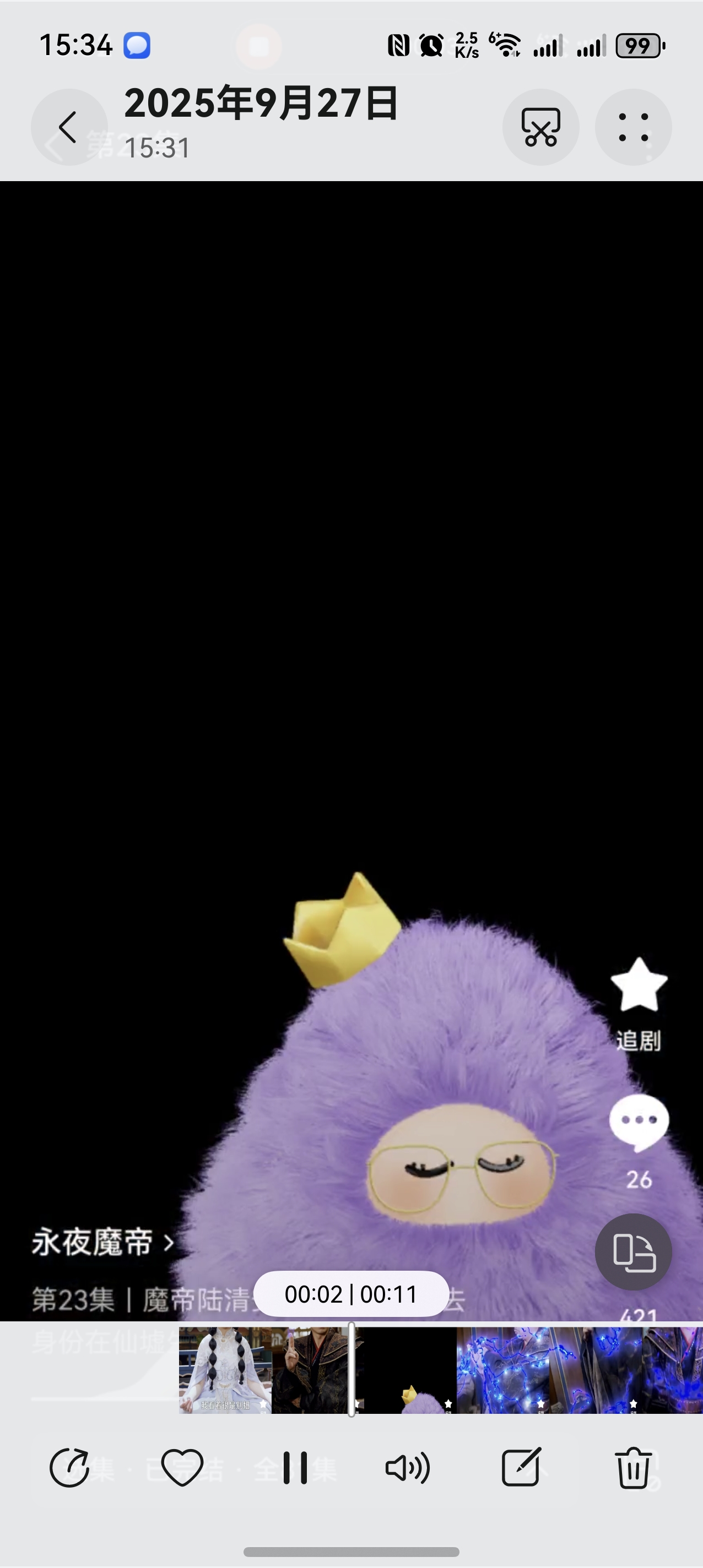Delete this video
703x1568 pixels.
[633, 1468]
